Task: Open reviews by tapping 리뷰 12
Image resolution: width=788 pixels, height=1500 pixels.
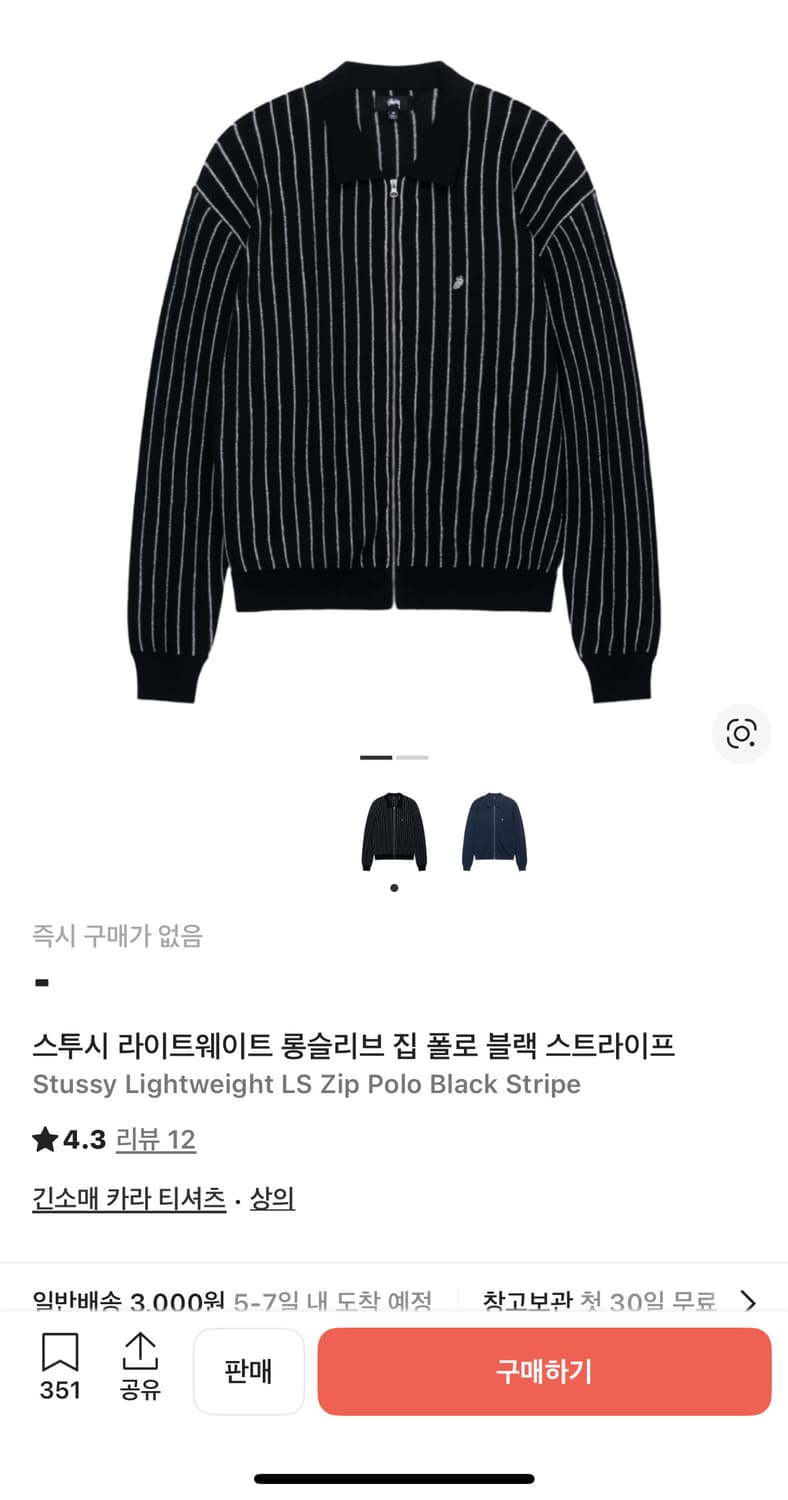Action: pyautogui.click(x=156, y=1139)
